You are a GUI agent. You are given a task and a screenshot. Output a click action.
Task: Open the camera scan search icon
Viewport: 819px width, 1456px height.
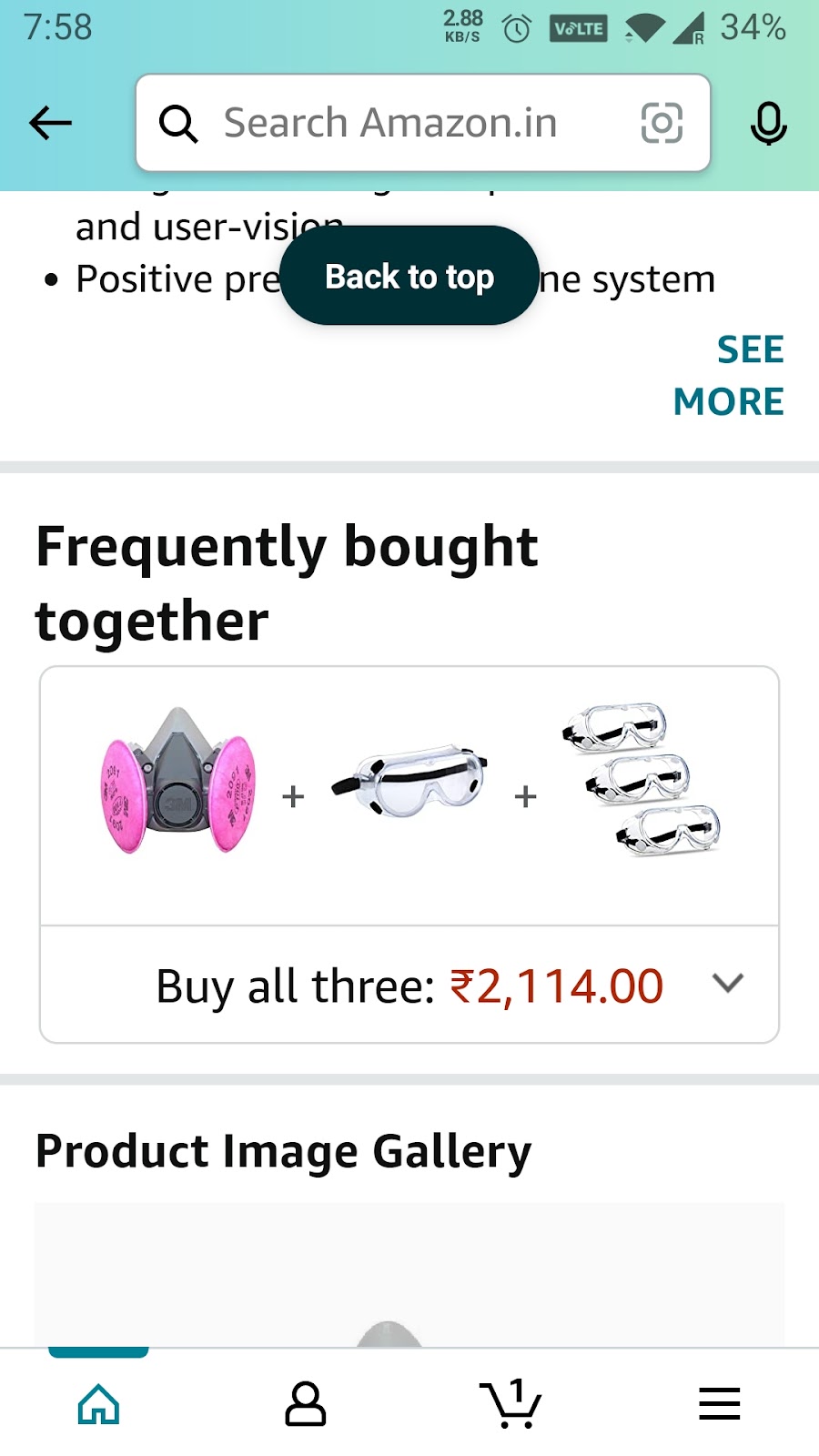click(662, 123)
